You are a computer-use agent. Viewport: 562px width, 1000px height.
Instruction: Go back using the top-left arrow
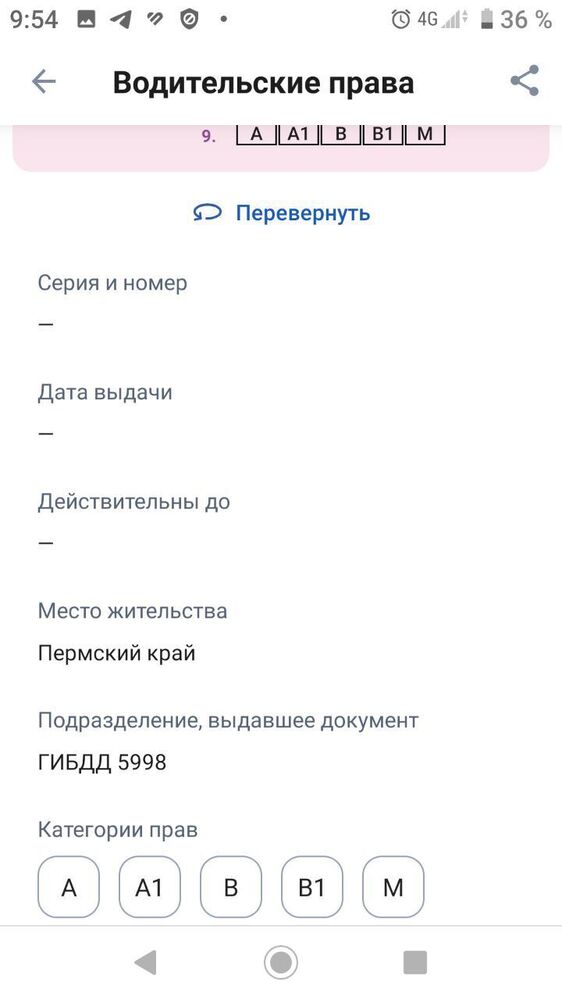pyautogui.click(x=43, y=82)
